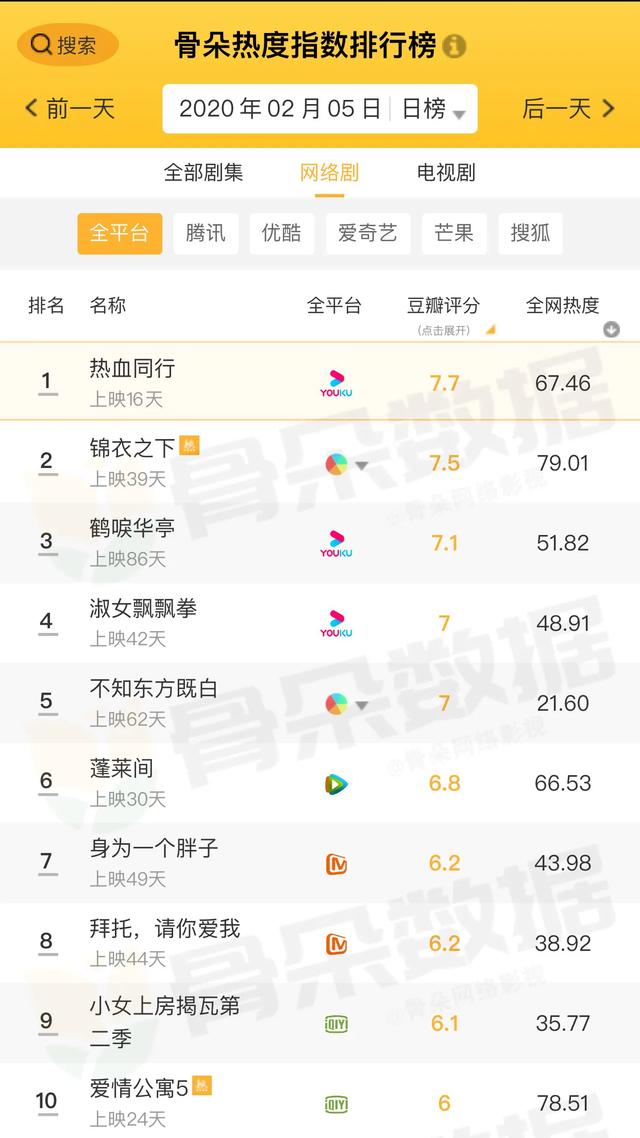This screenshot has height=1138, width=640.
Task: Select the 爱奇艺 platform filter
Action: coord(368,234)
